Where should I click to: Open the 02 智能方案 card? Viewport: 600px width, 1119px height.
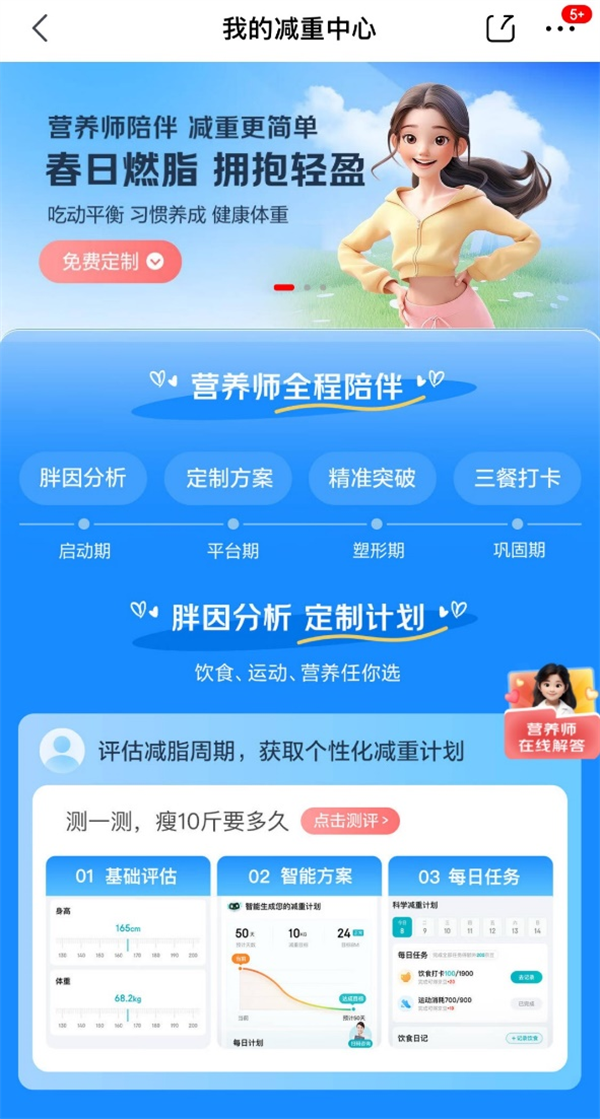[300, 950]
